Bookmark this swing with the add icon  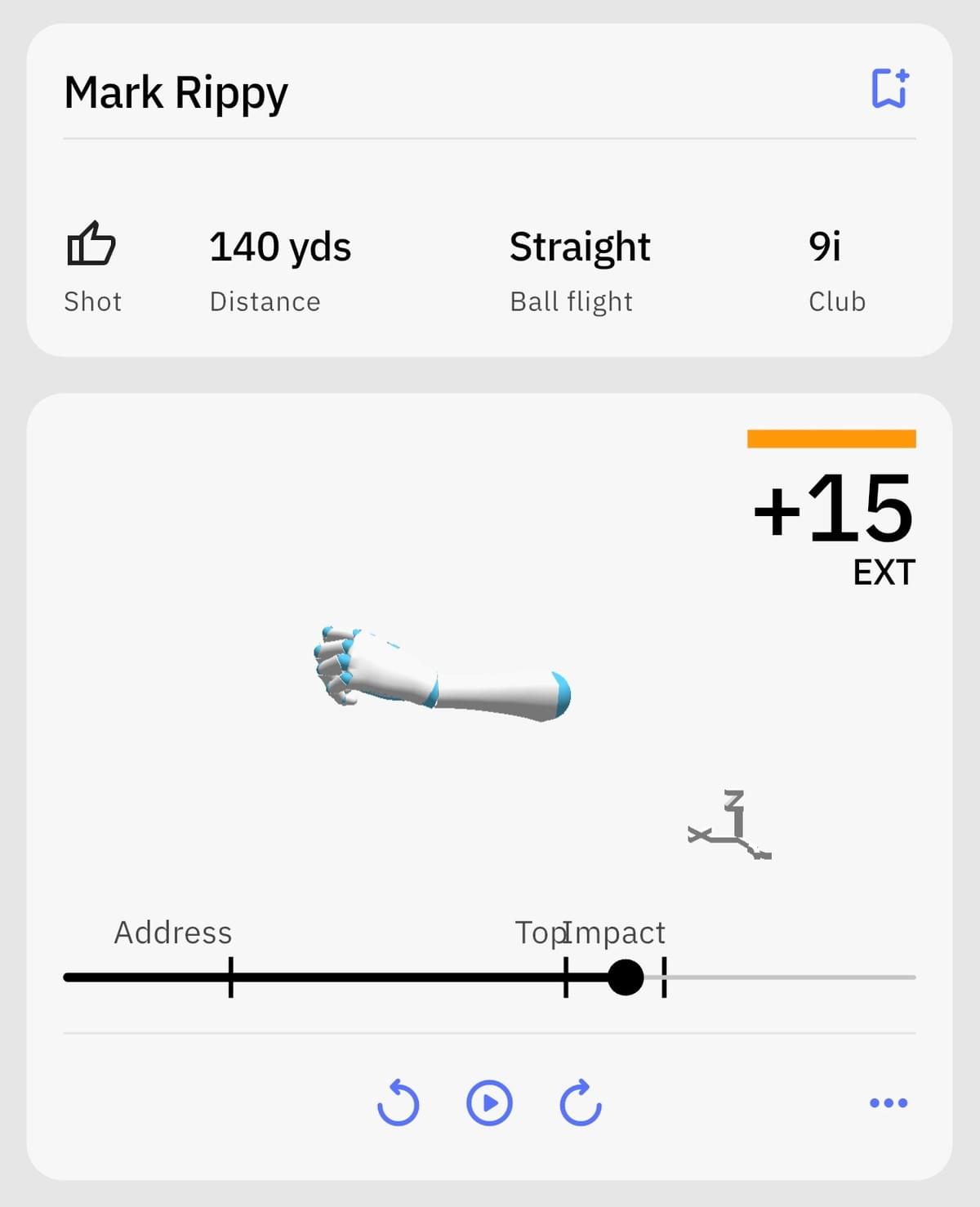[x=889, y=88]
